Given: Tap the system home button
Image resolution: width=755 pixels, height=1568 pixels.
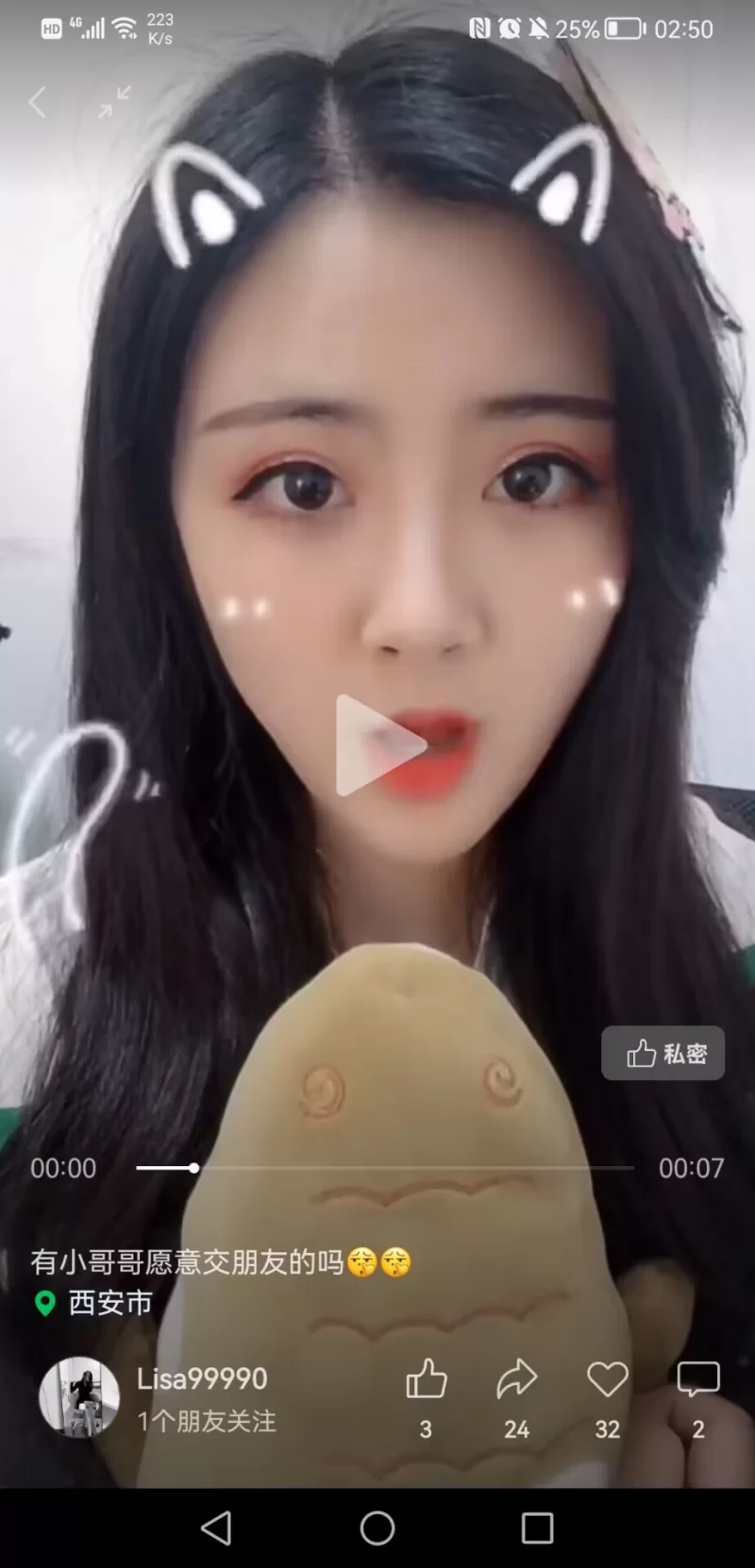Looking at the screenshot, I should pos(377,1527).
